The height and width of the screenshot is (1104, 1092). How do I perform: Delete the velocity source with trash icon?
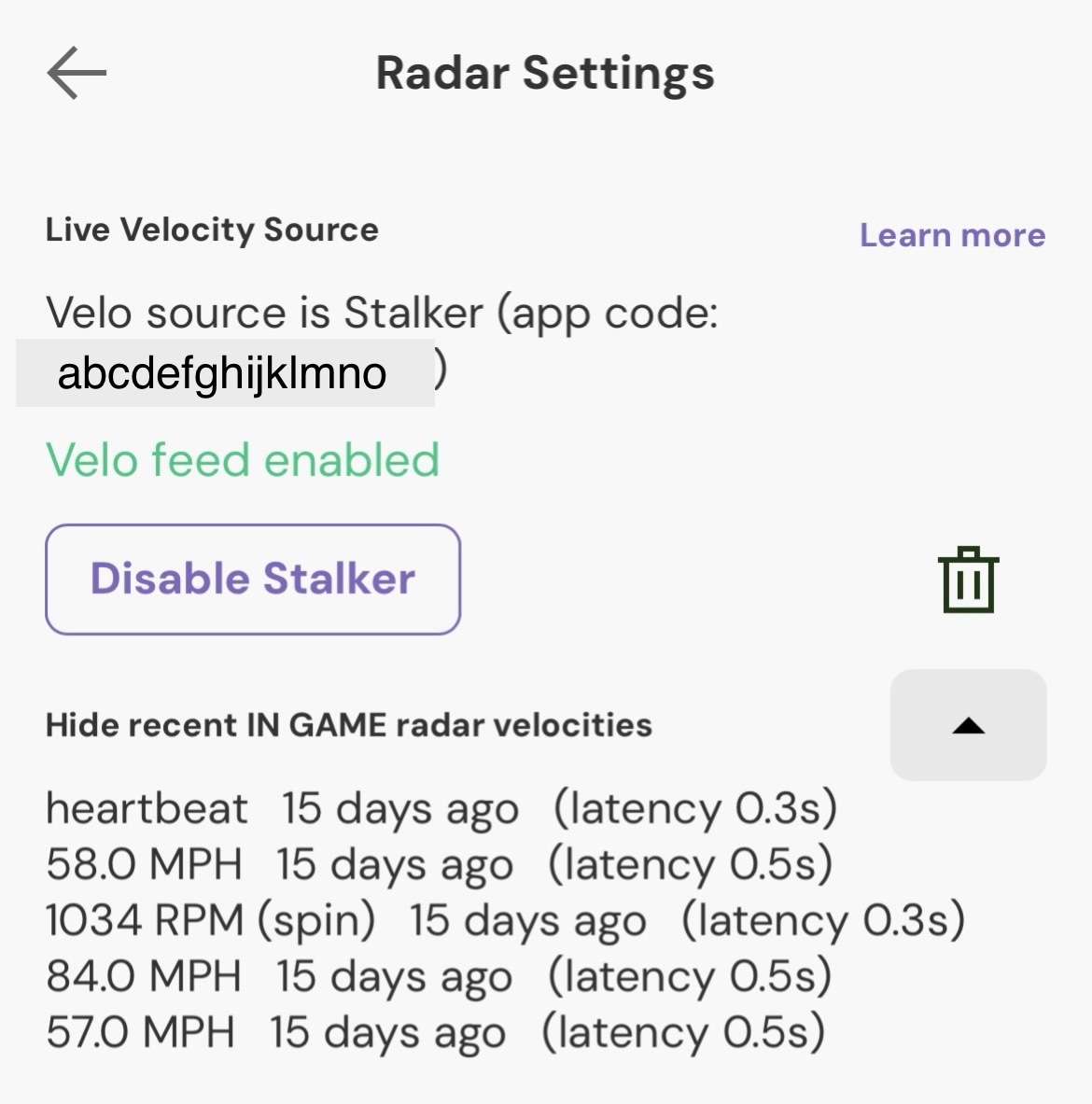pyautogui.click(x=969, y=580)
